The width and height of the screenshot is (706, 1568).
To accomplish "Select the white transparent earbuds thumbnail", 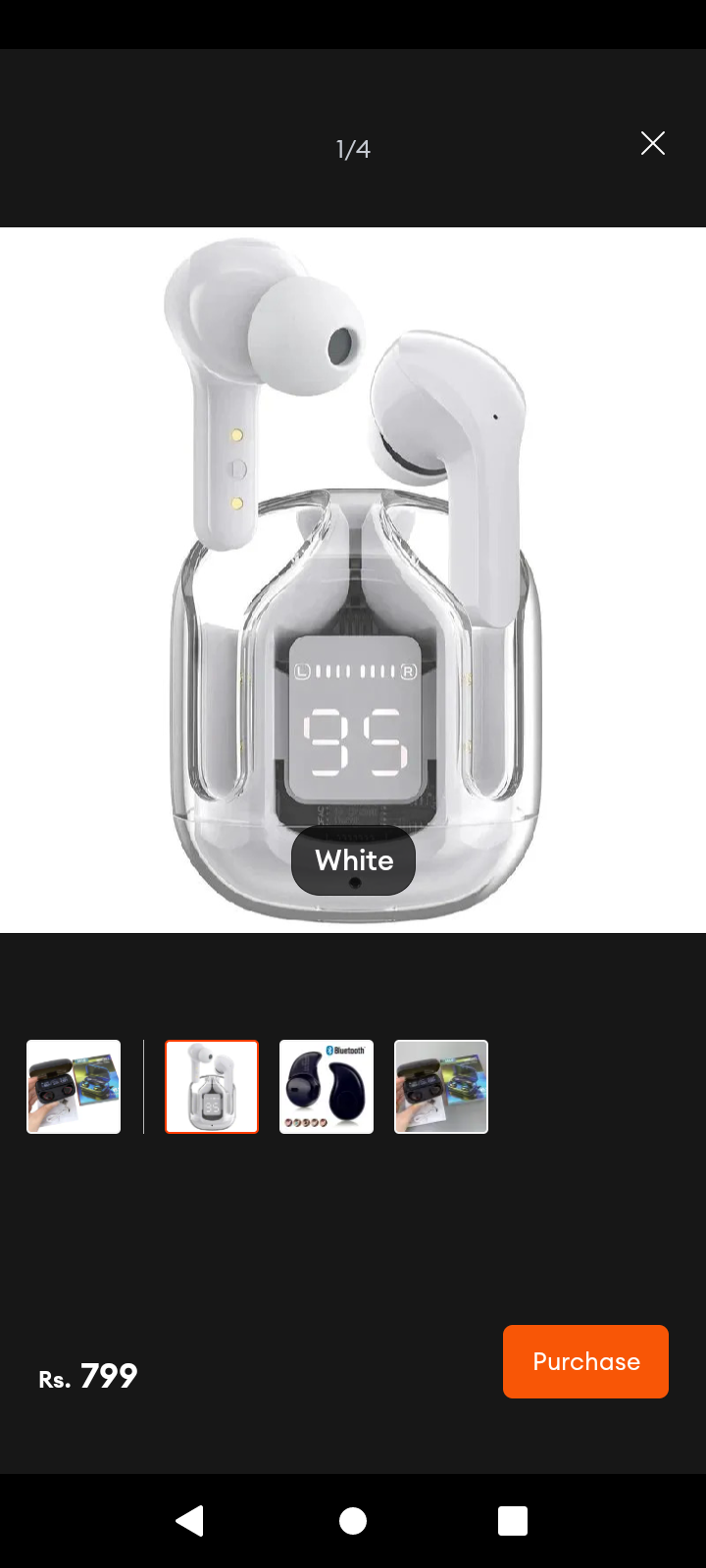I will 212,1087.
